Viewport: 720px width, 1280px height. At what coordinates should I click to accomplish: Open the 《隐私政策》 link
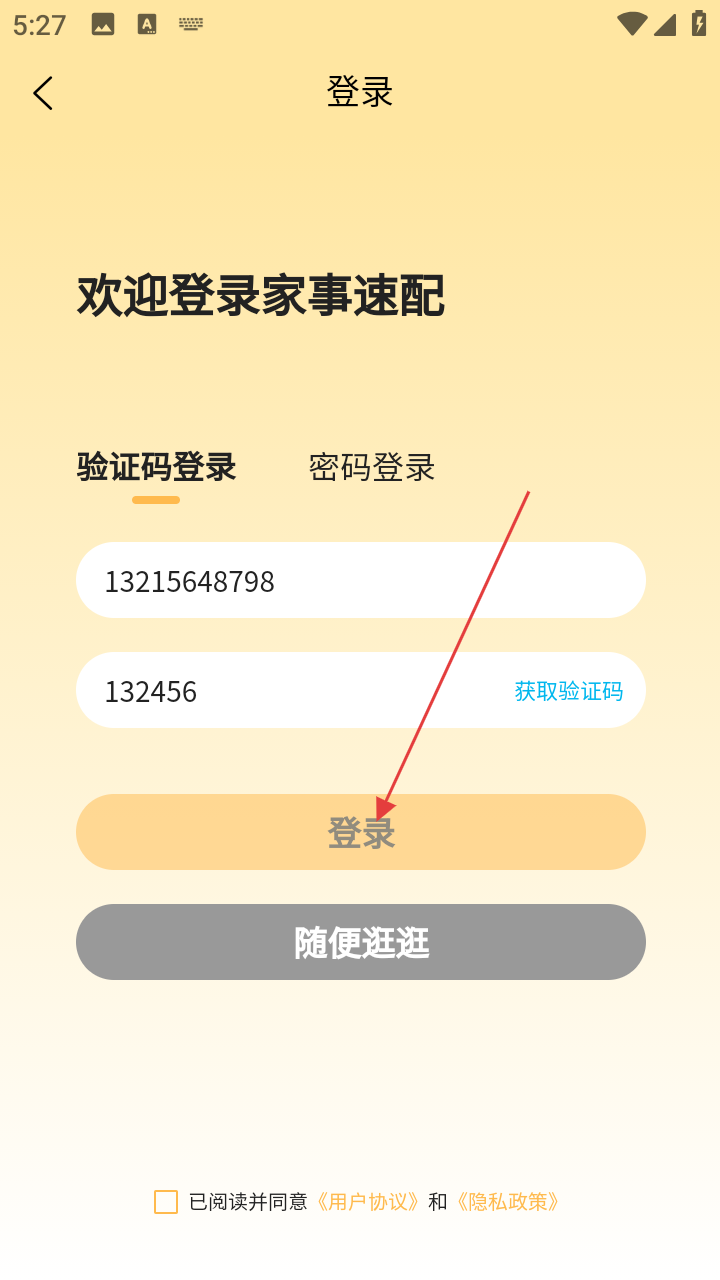pos(508,1202)
